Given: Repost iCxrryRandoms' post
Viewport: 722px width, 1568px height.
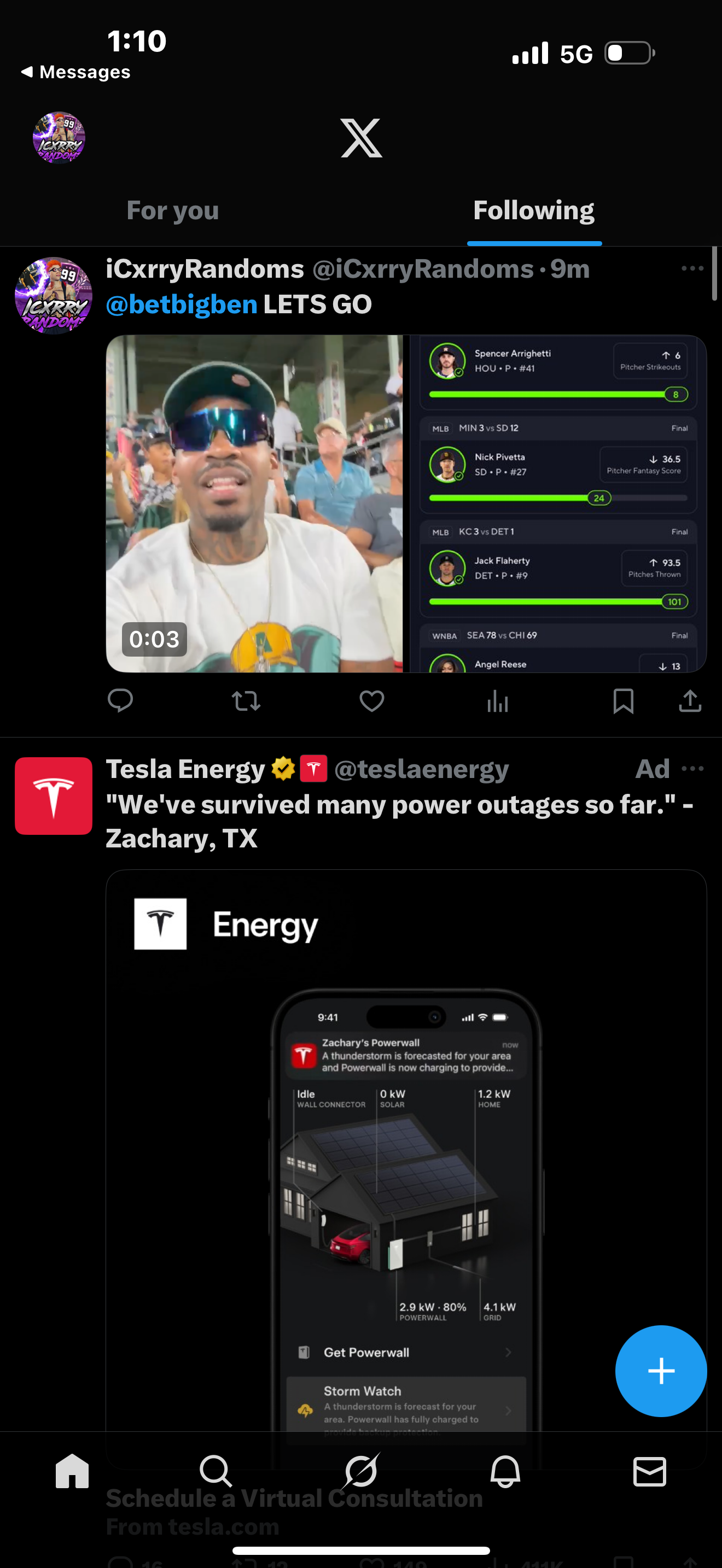Looking at the screenshot, I should pyautogui.click(x=246, y=701).
